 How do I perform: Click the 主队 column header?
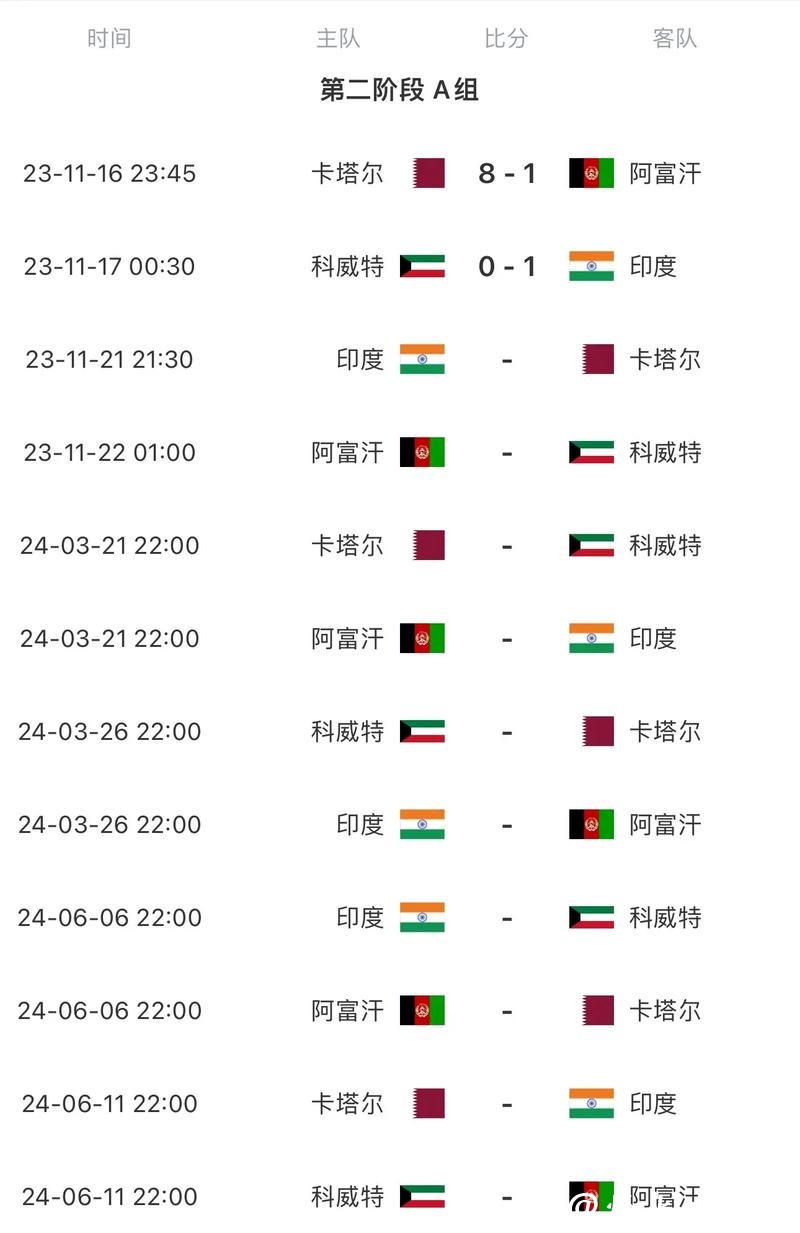click(x=336, y=38)
